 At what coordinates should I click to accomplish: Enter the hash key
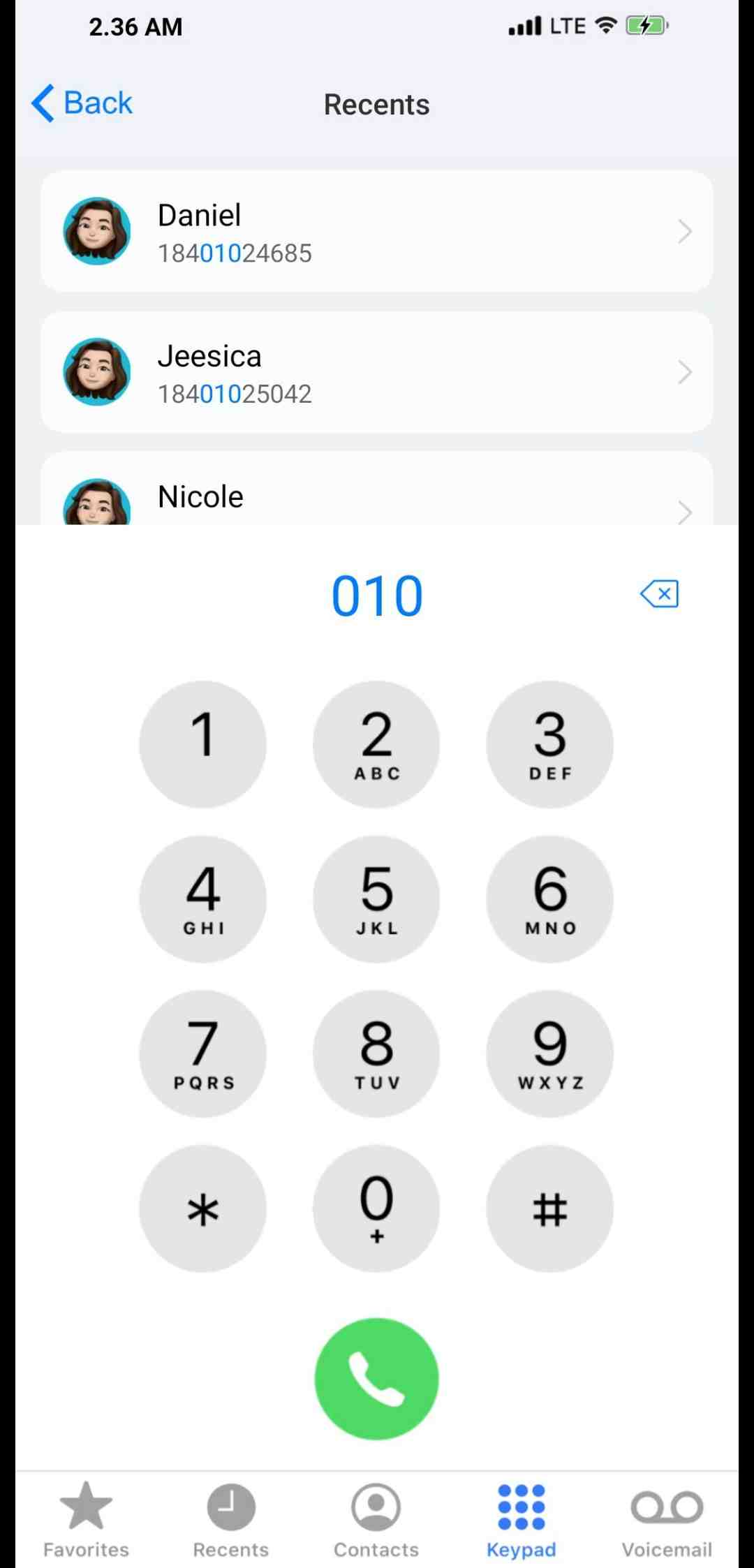click(x=549, y=1208)
